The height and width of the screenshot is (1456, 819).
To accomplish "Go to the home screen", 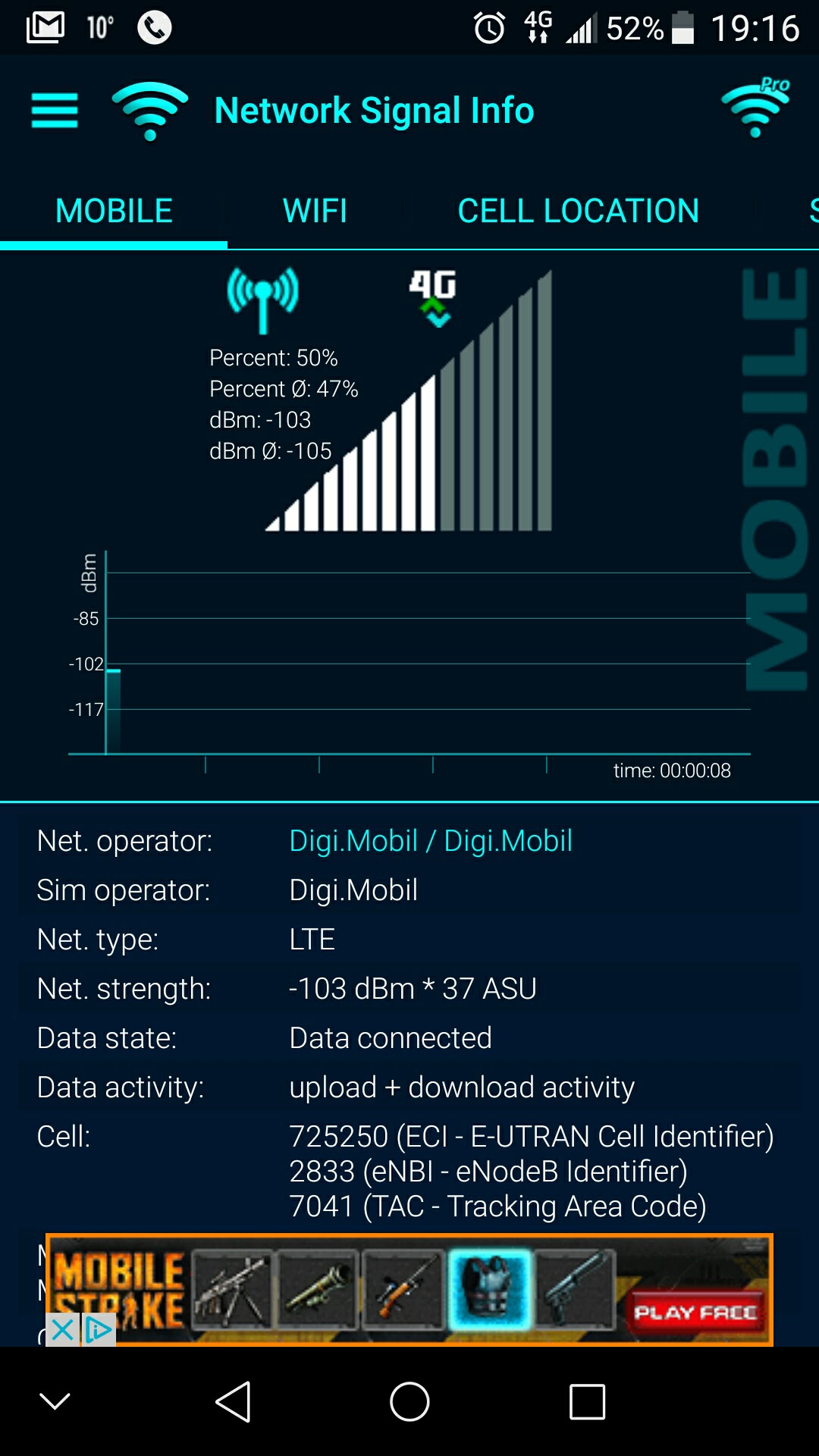I will [409, 1401].
